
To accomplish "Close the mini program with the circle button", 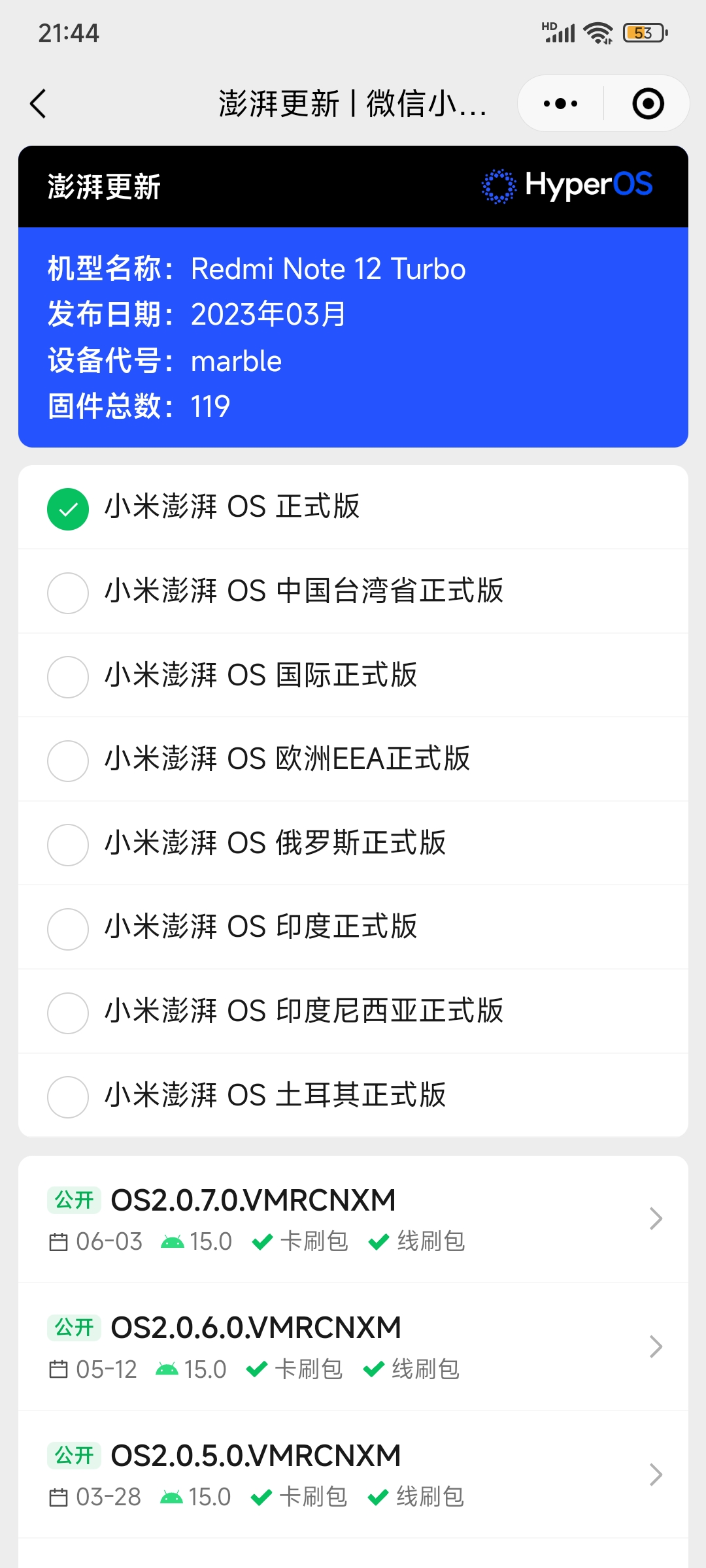I will pyautogui.click(x=648, y=104).
